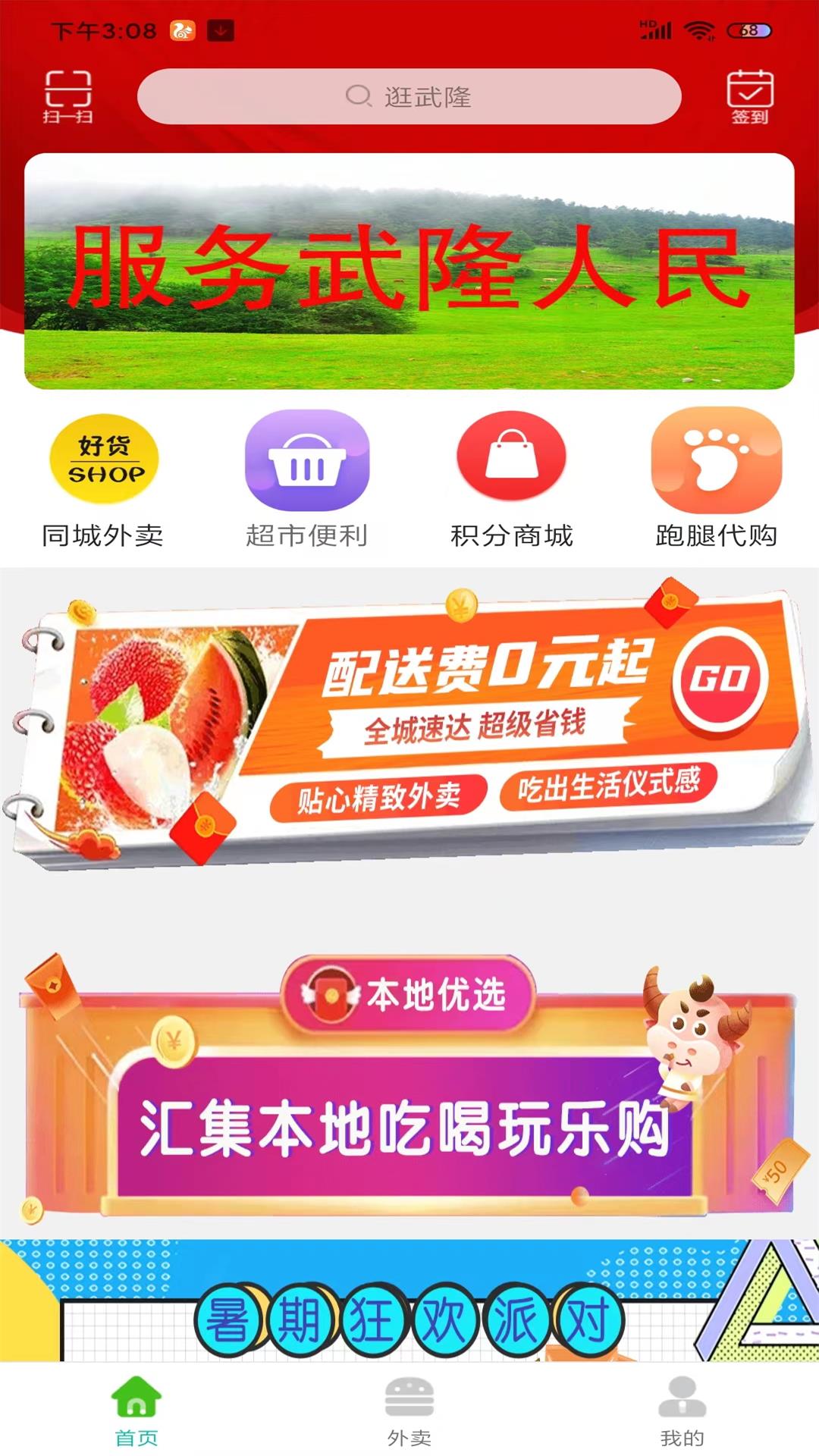819x1456 pixels.
Task: Open the 扫一扫 QR scanner
Action: point(67,96)
